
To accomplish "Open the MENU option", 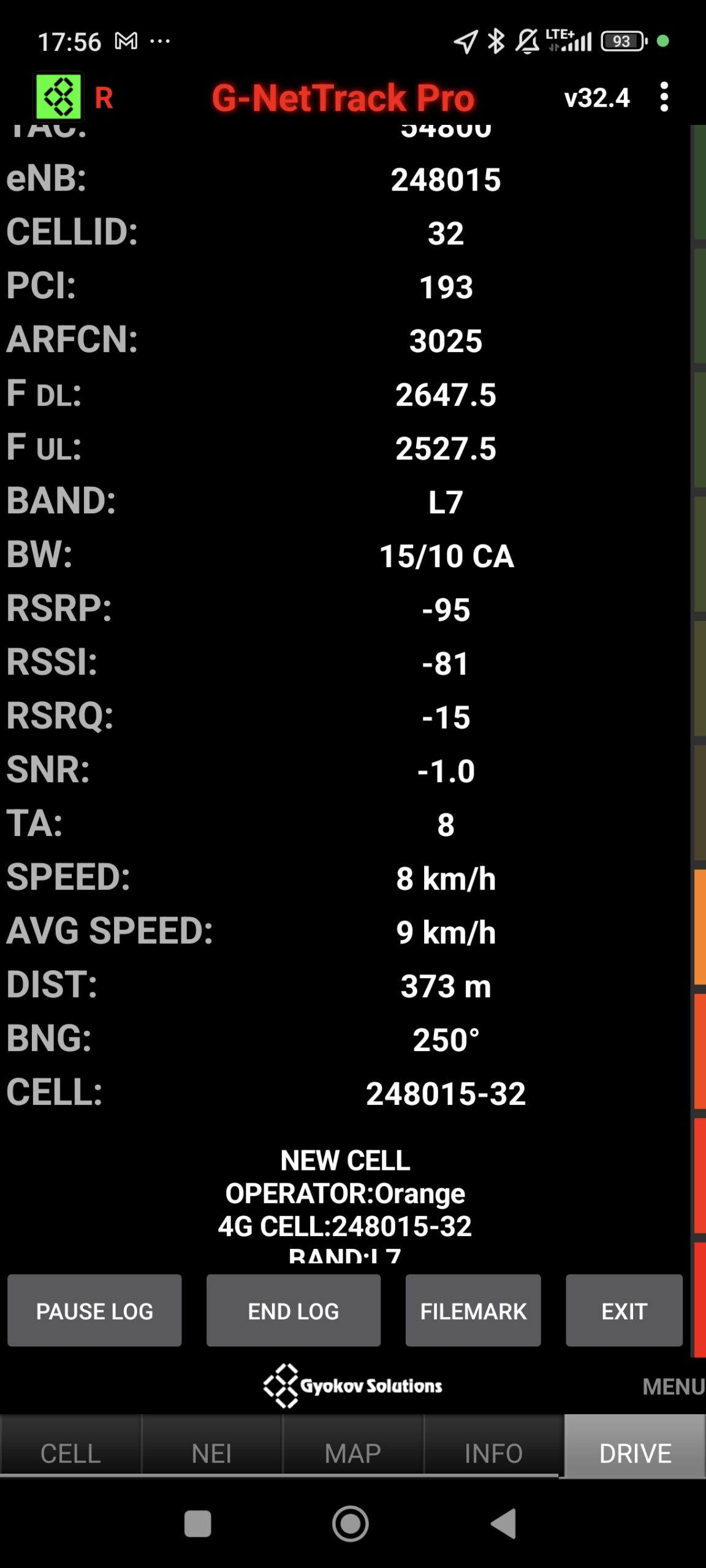I will click(673, 1387).
